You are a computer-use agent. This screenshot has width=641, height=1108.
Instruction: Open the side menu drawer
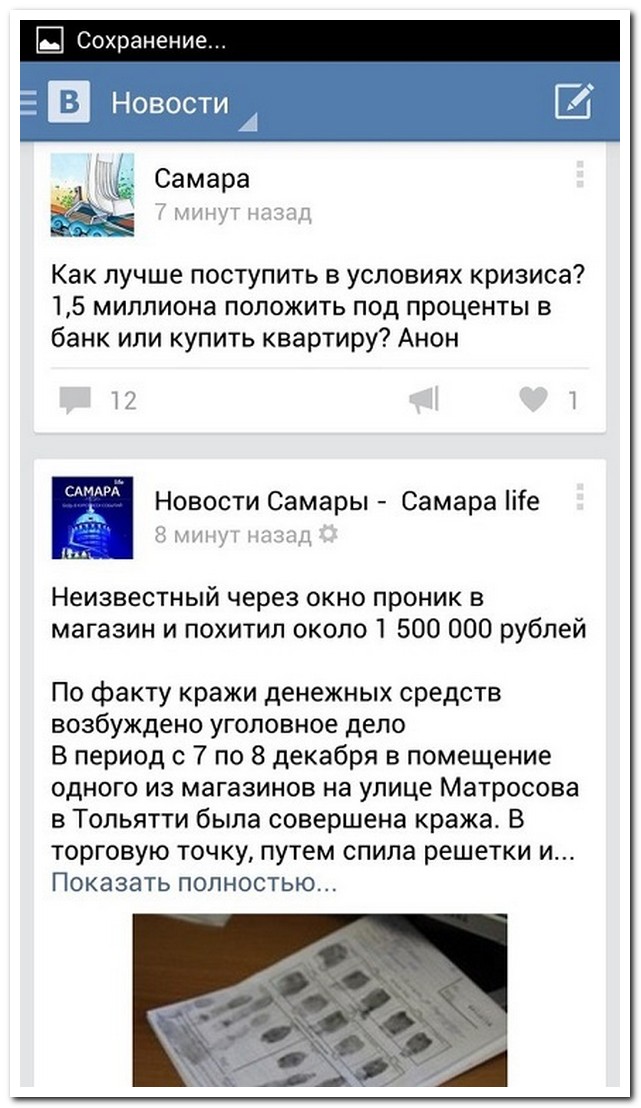(28, 102)
